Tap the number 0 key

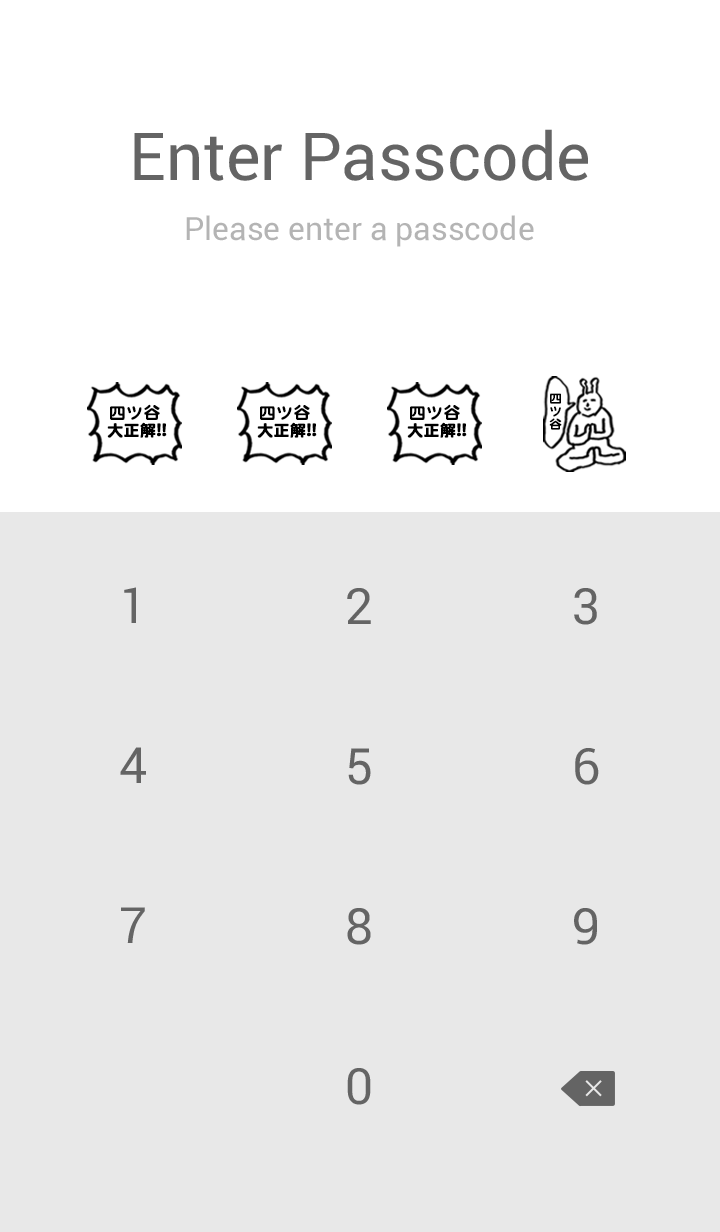[x=359, y=1086]
